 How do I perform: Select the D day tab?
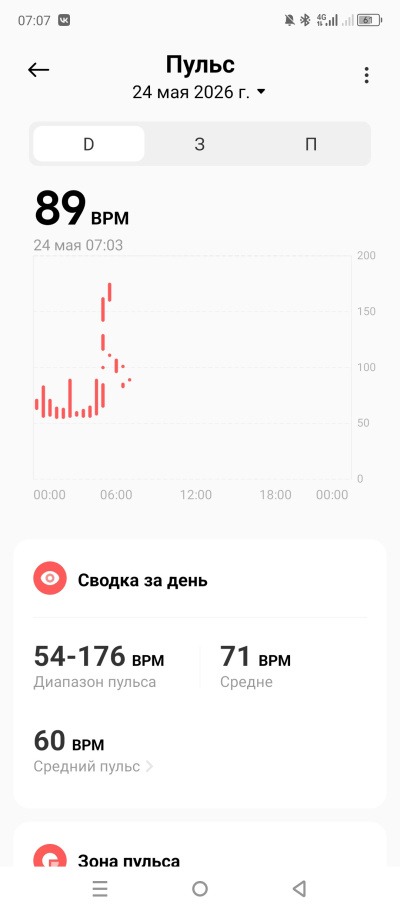click(x=88, y=144)
